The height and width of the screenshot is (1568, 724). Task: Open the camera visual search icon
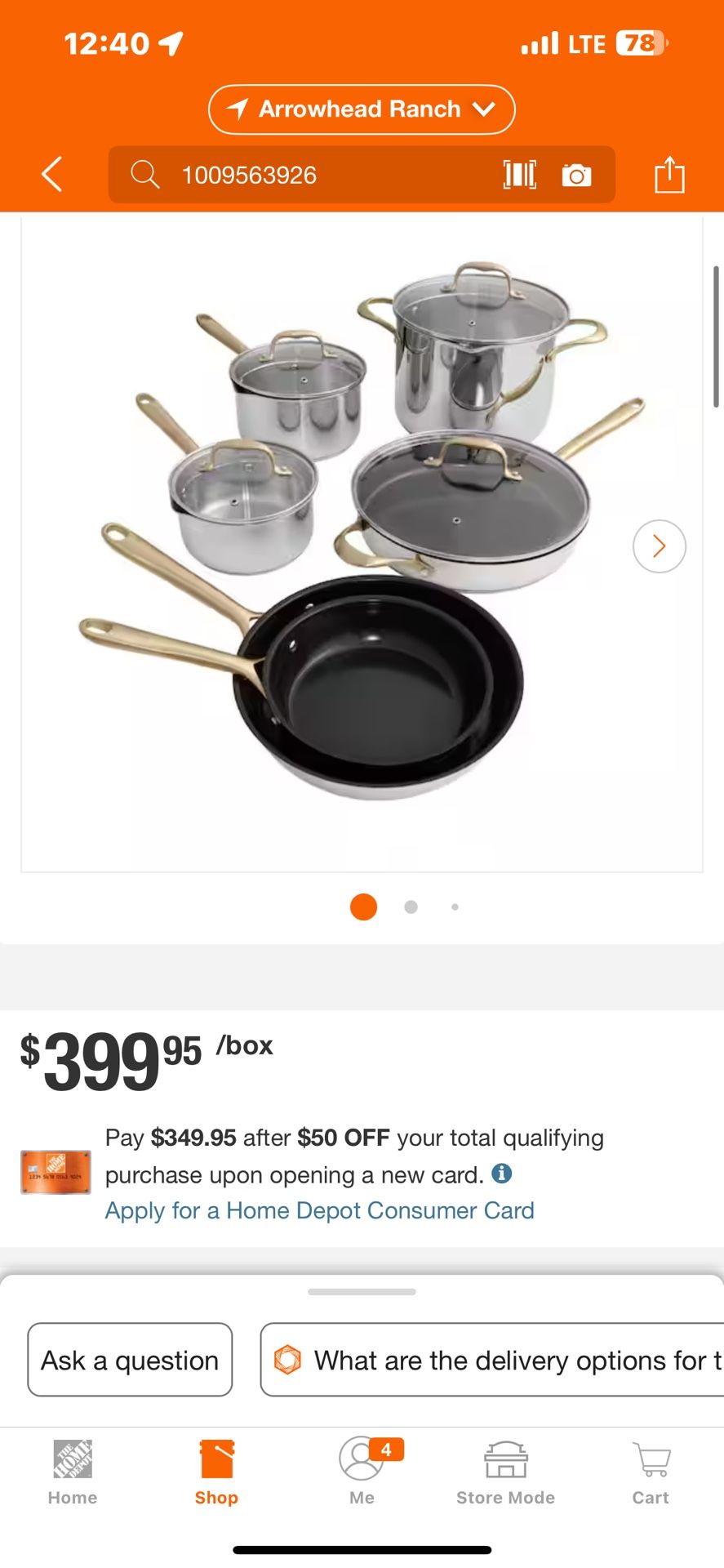[577, 174]
